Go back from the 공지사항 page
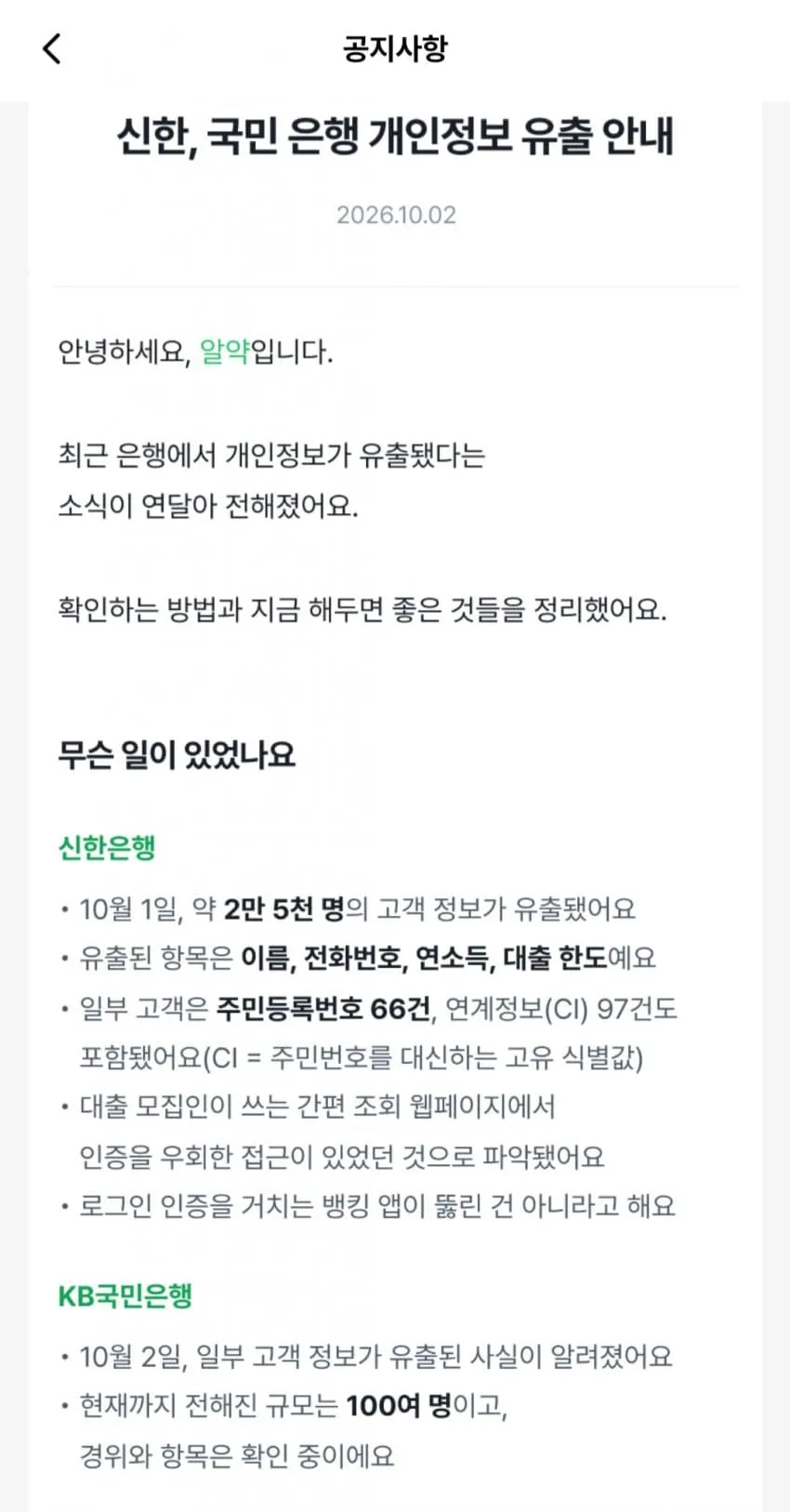Image resolution: width=790 pixels, height=1512 pixels. (x=52, y=48)
